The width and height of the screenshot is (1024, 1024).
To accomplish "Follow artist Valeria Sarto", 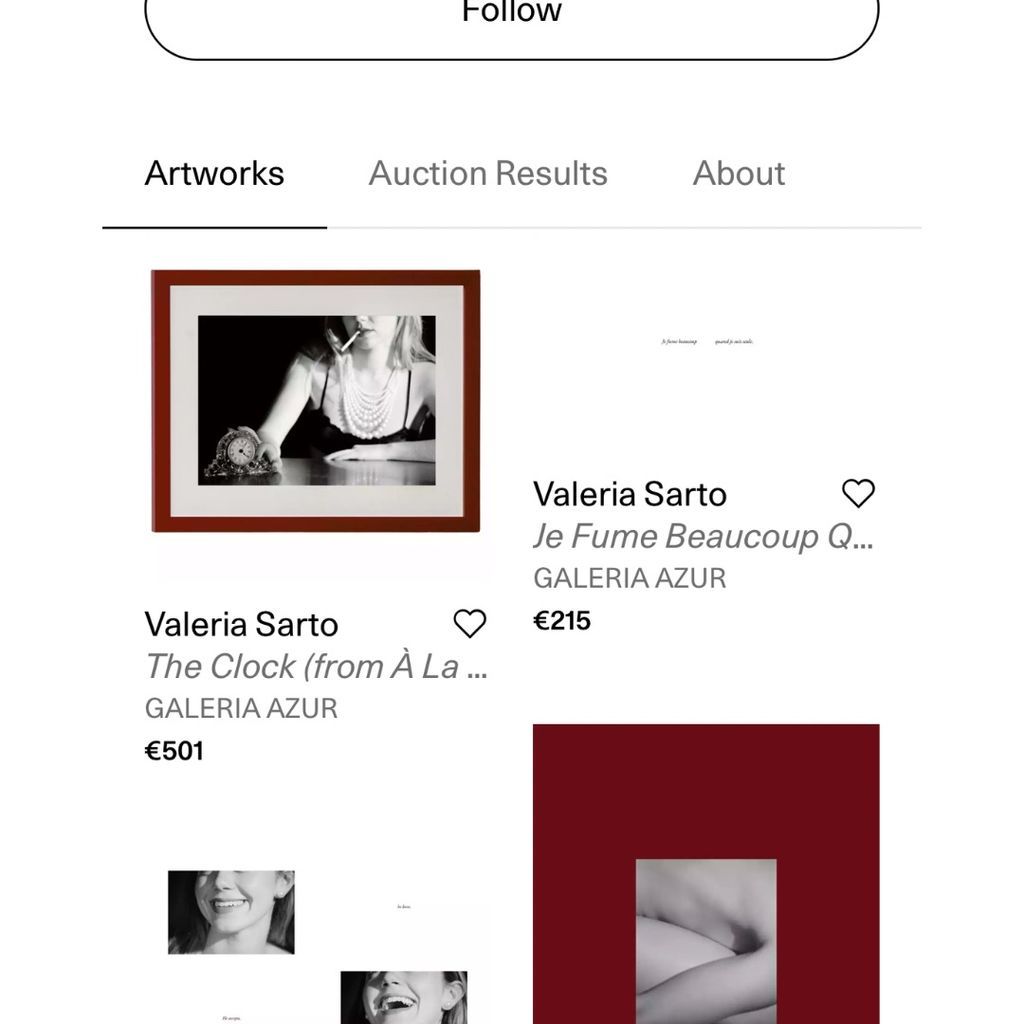I will click(512, 18).
